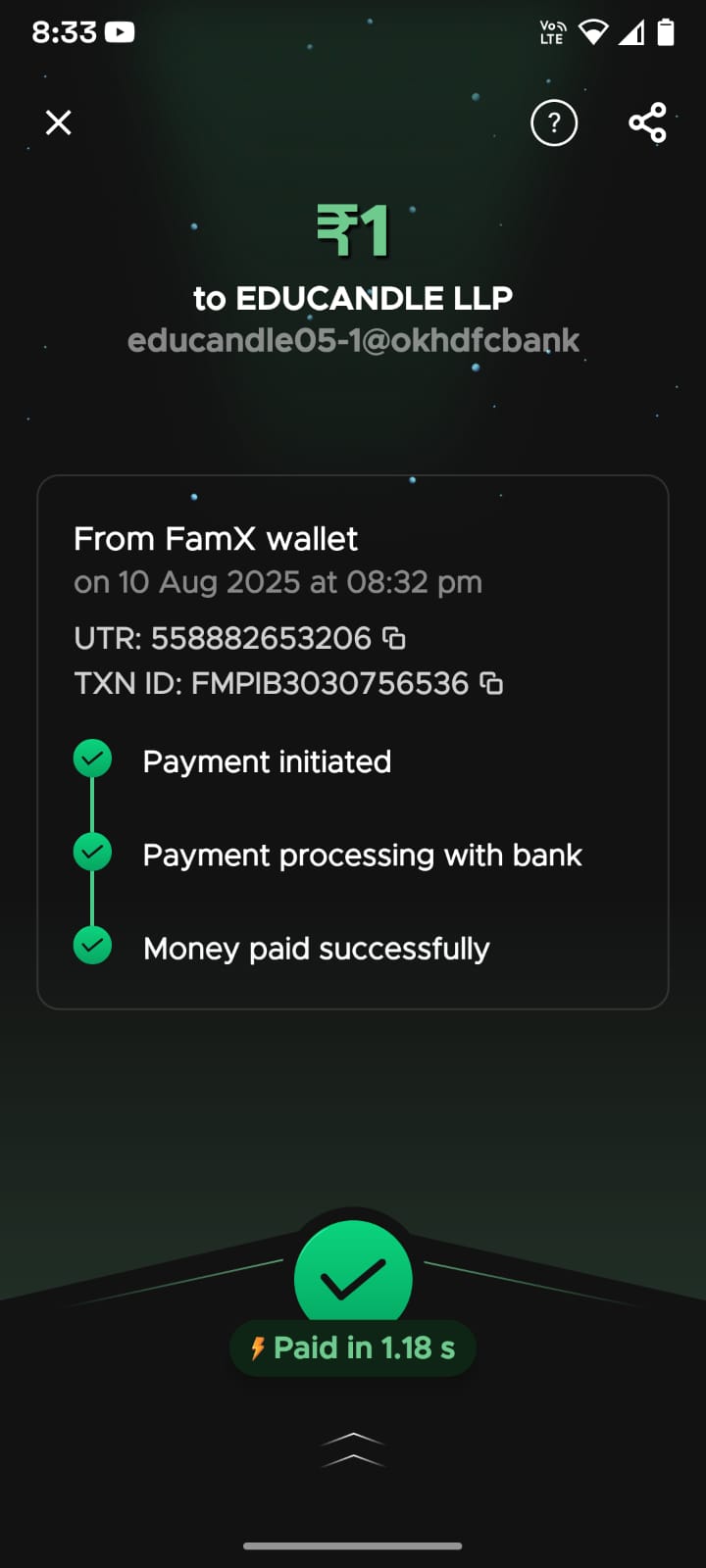Image resolution: width=706 pixels, height=1568 pixels.
Task: Copy the UTR number
Action: [x=394, y=639]
